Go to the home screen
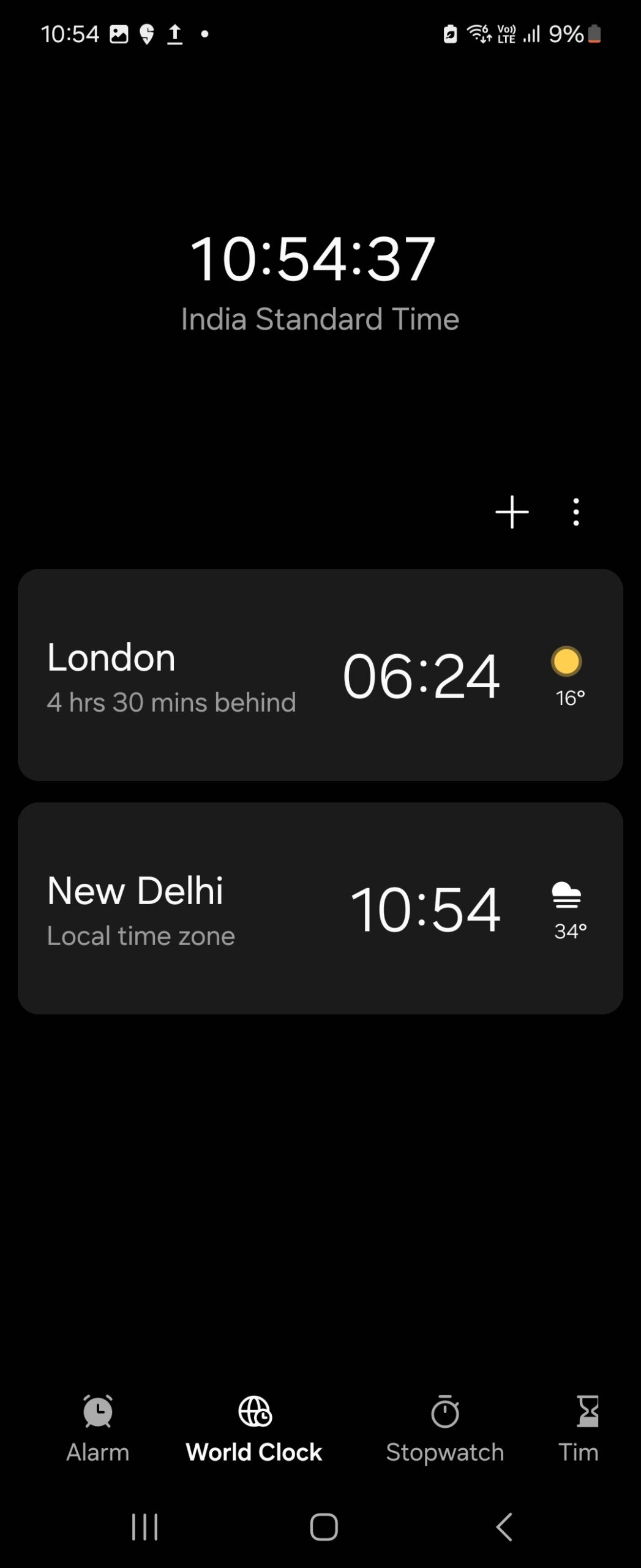Screen dimensions: 641x1568 [323, 1526]
